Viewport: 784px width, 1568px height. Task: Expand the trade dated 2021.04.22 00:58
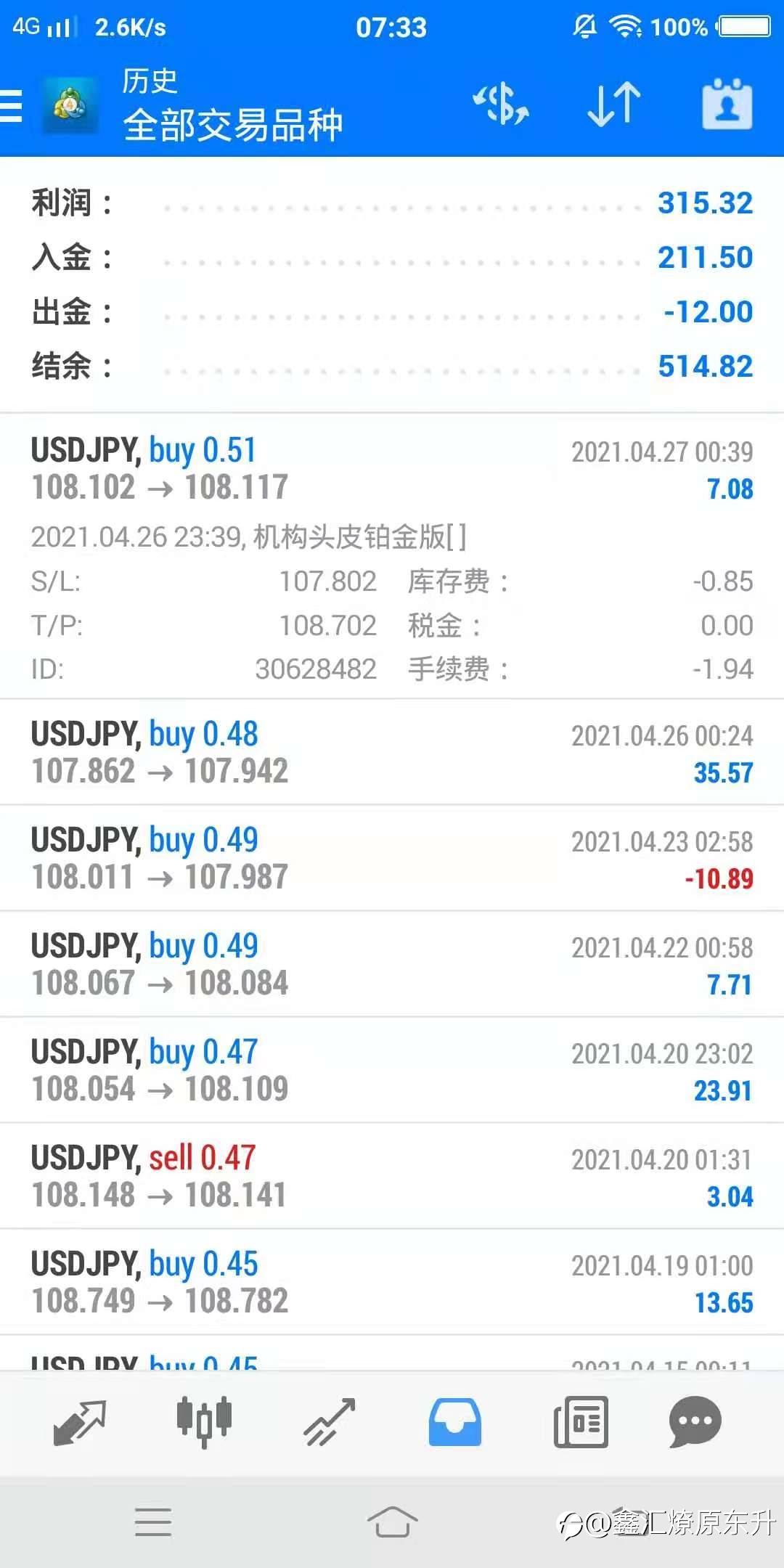(x=392, y=965)
